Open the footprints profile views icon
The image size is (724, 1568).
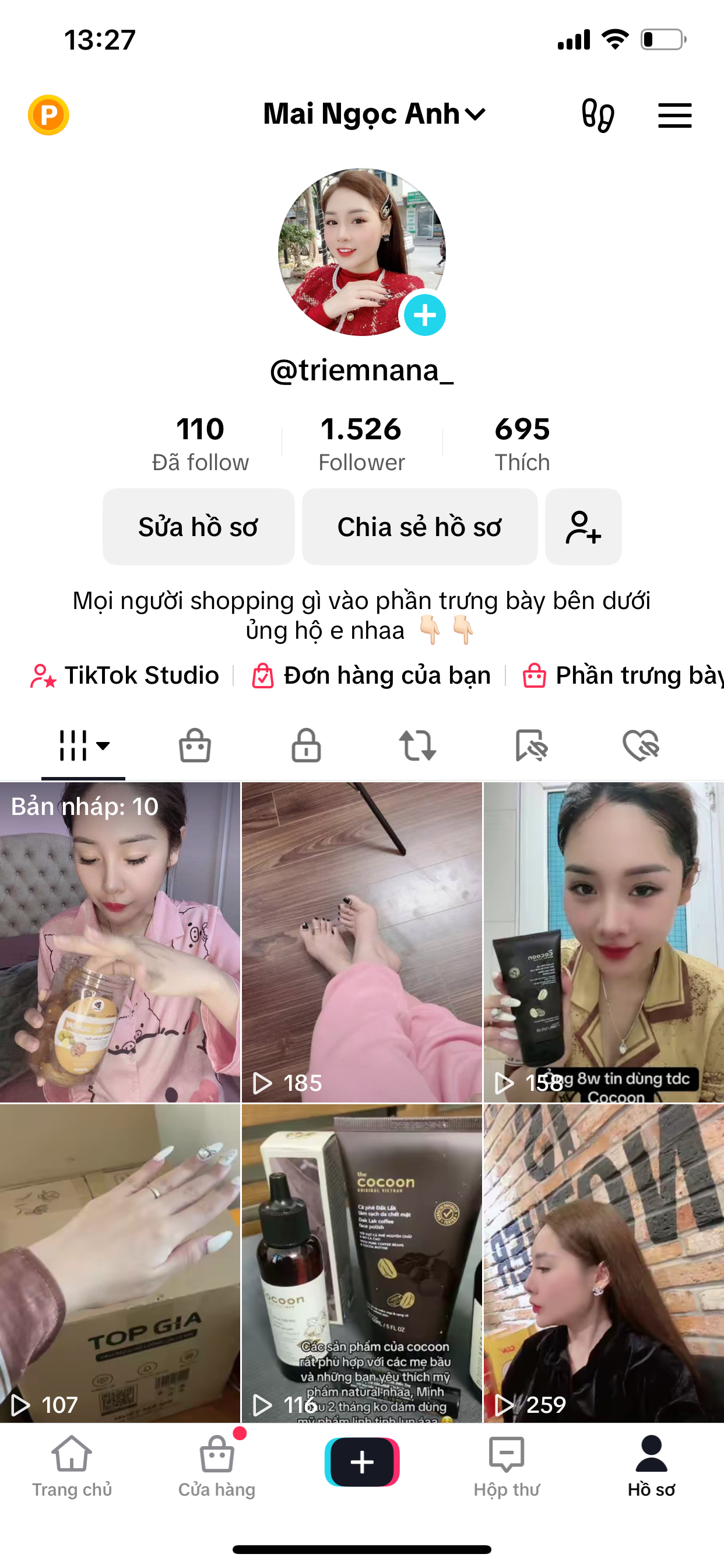[x=598, y=115]
